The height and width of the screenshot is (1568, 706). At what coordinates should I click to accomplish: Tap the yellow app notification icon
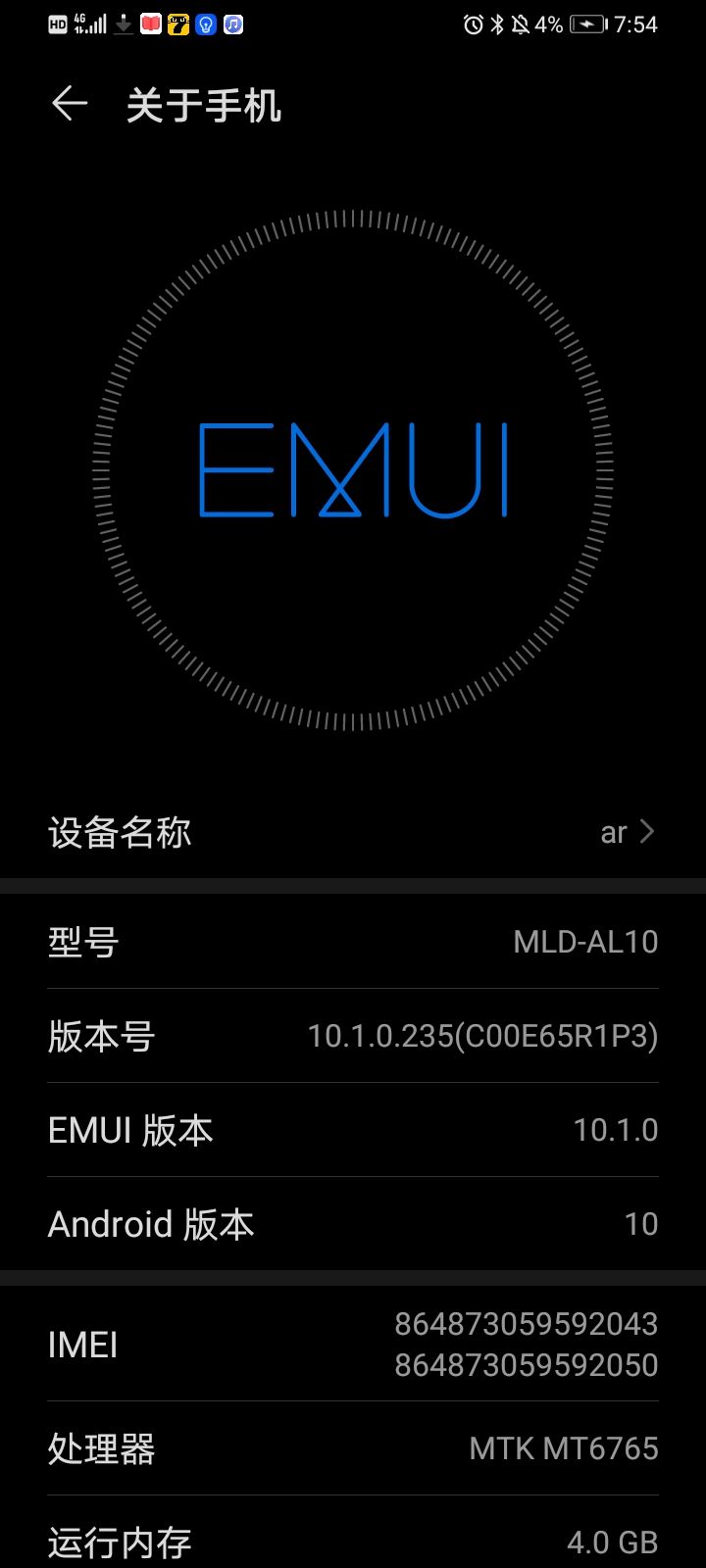click(178, 24)
